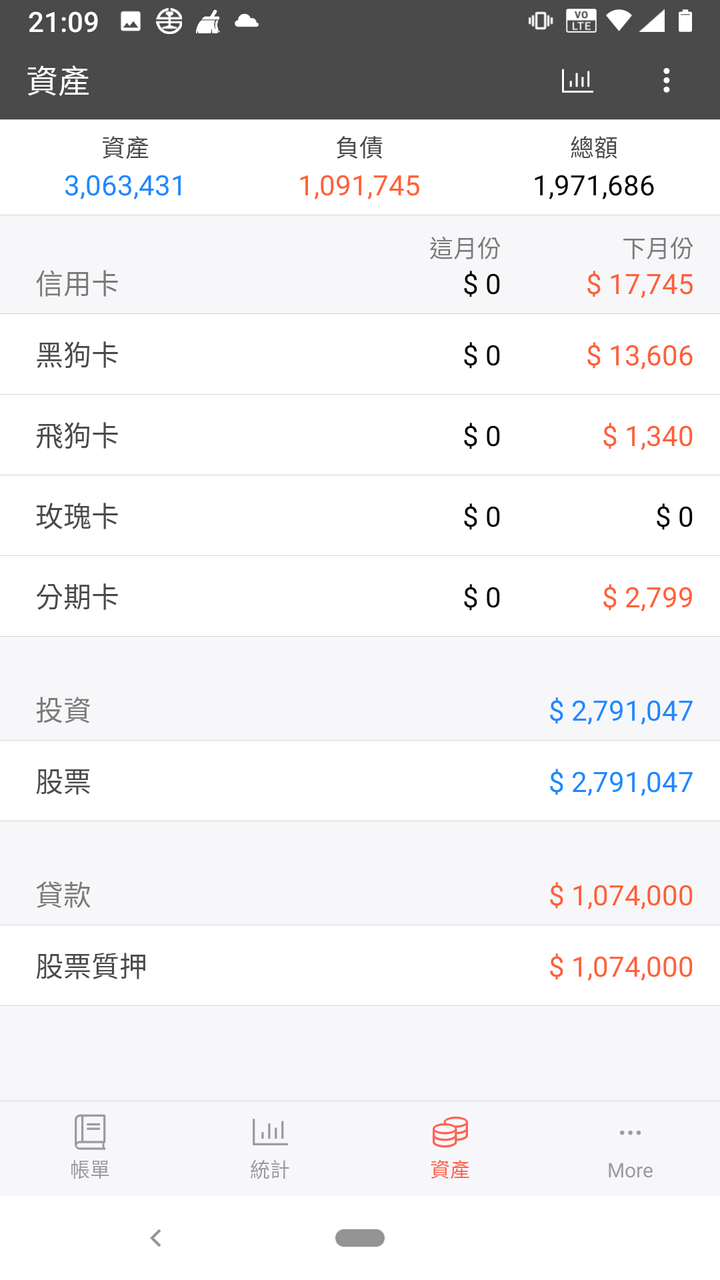Open the 飛狗卡 account
This screenshot has width=720, height=1280.
coord(360,436)
